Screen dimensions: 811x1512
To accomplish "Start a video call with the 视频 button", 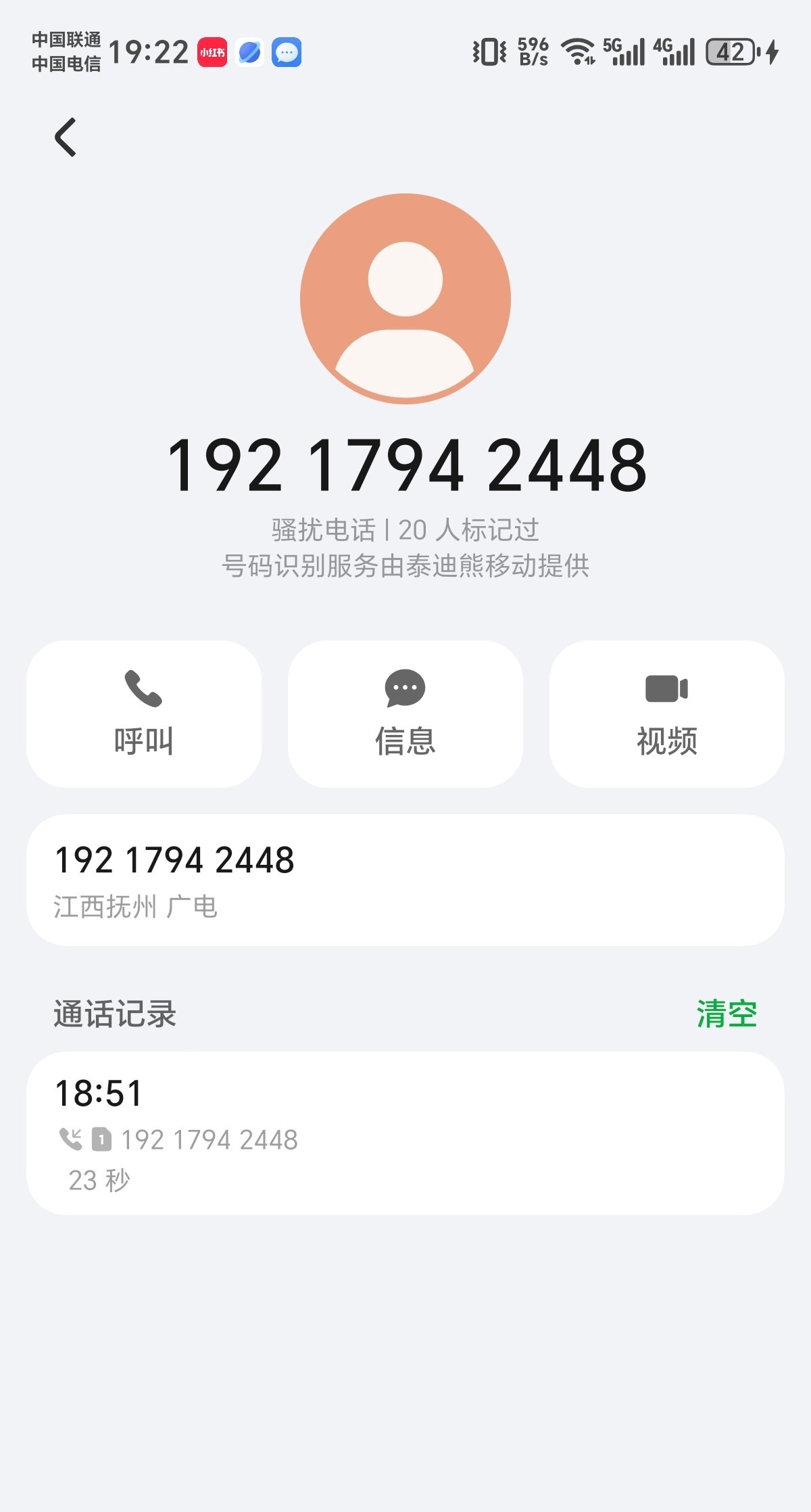I will tap(666, 713).
